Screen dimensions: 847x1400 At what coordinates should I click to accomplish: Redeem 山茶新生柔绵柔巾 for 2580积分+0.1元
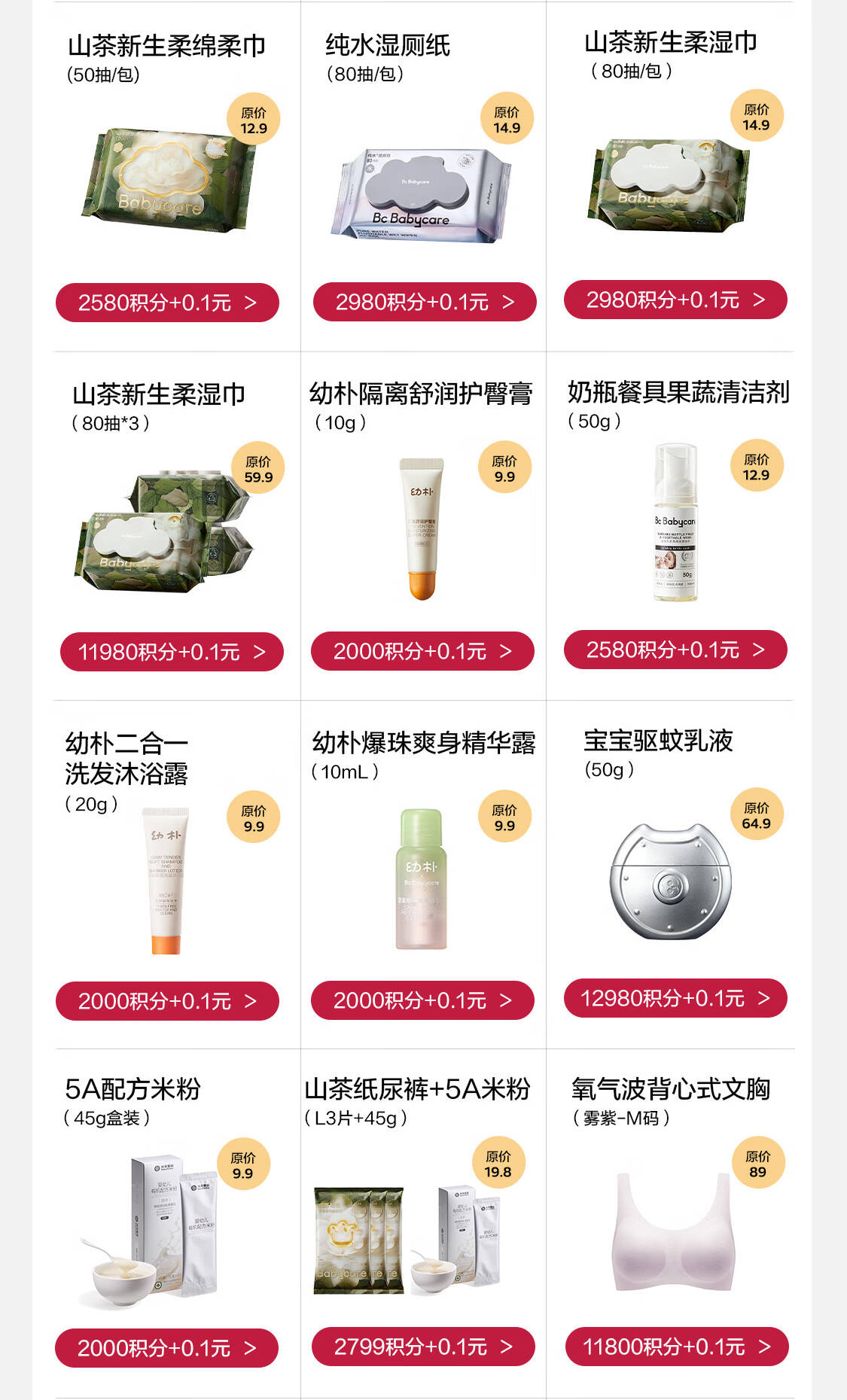click(x=167, y=303)
